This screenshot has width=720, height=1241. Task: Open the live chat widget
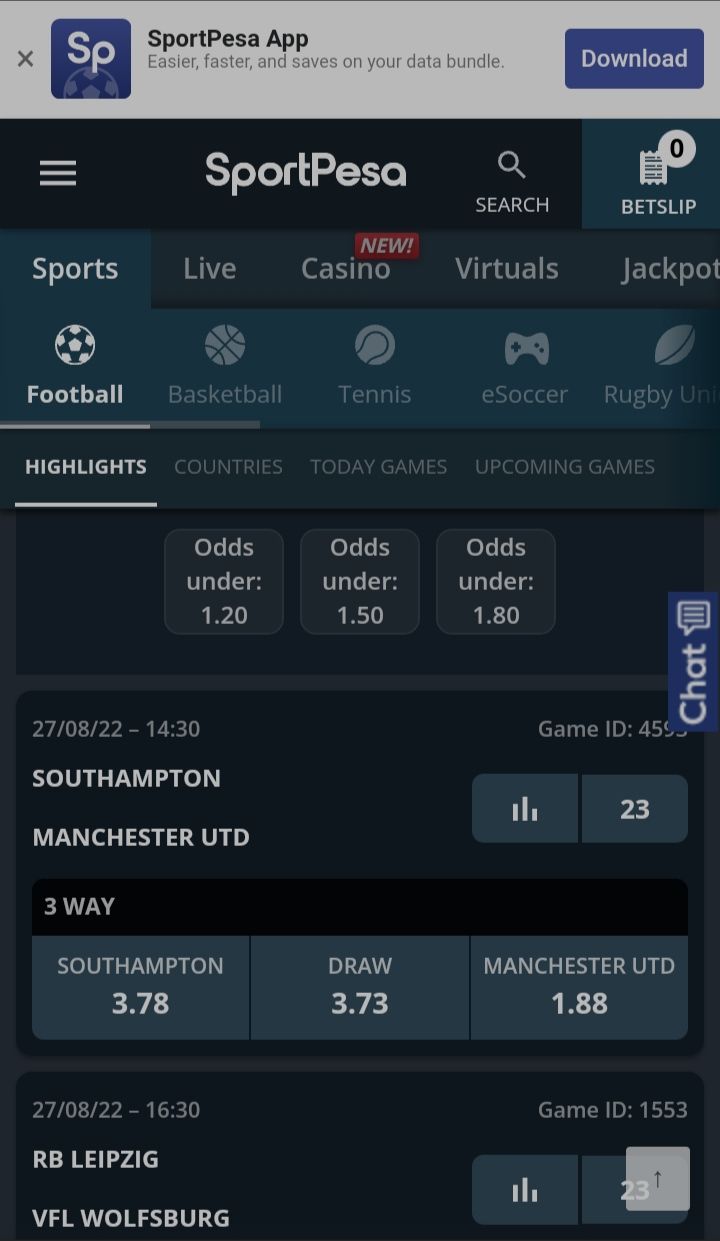[693, 661]
